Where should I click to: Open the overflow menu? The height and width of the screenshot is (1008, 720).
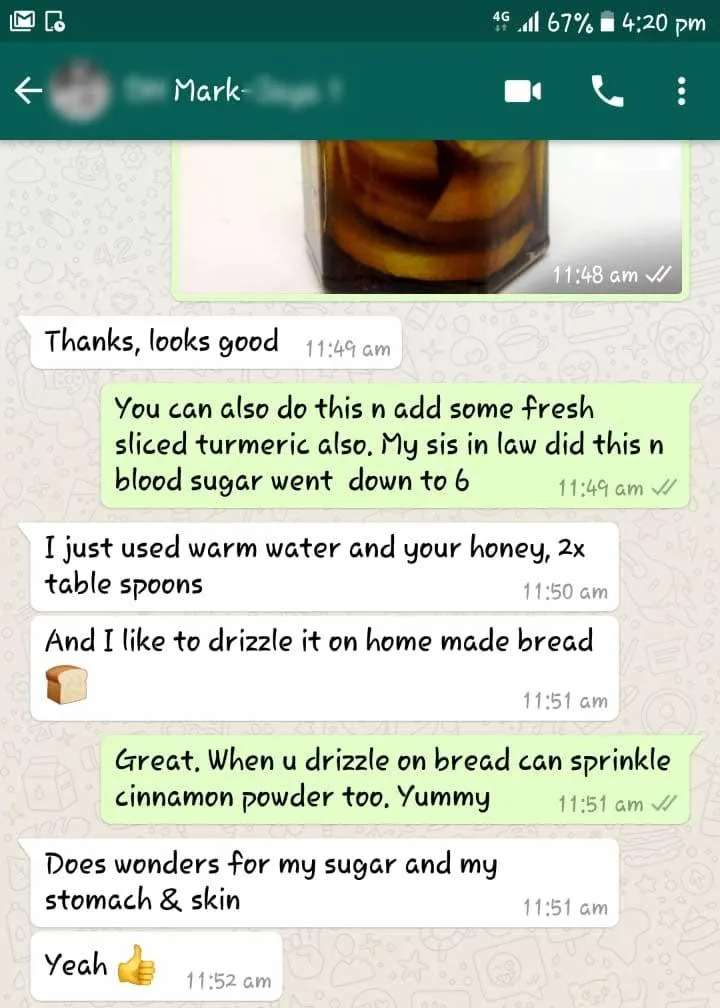tap(681, 92)
